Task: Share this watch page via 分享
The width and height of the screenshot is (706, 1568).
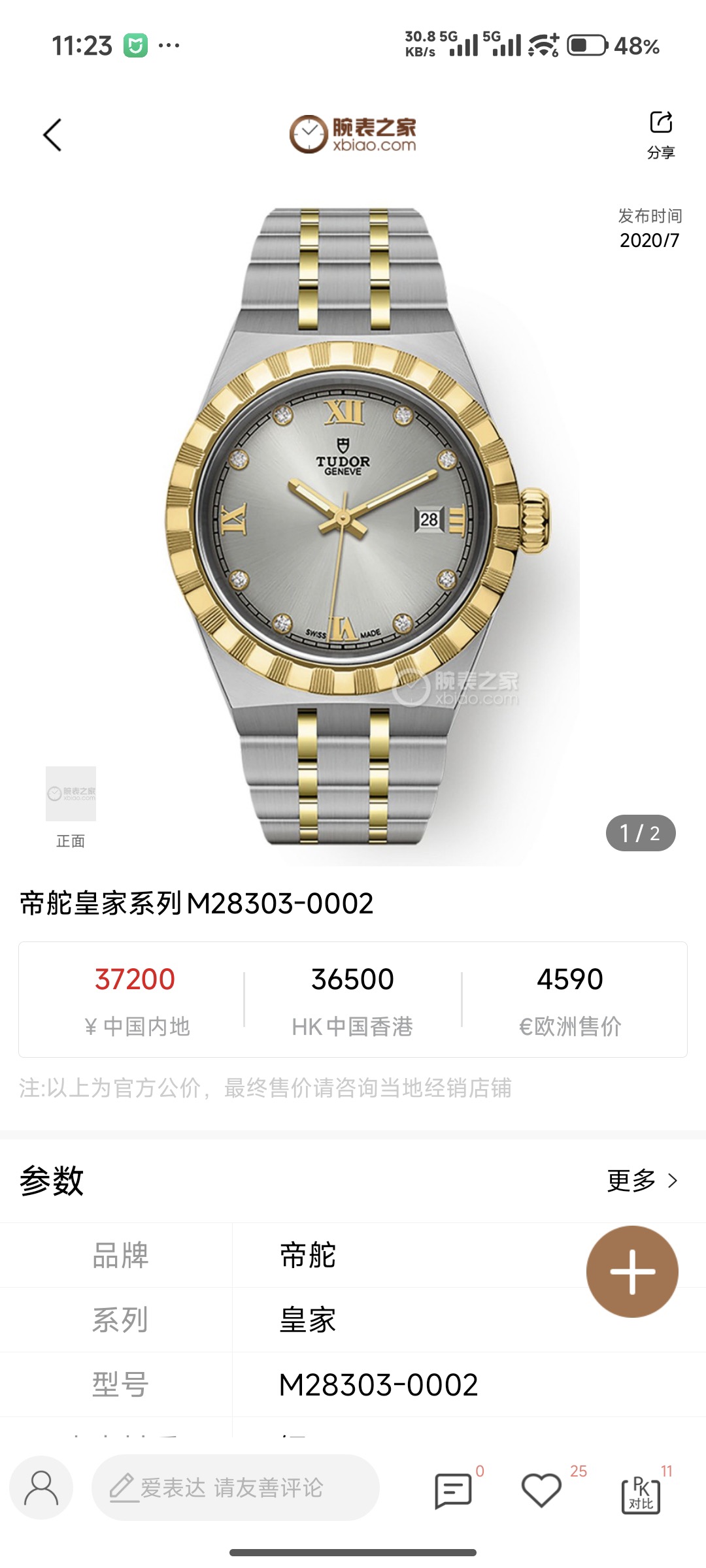Action: (x=661, y=134)
